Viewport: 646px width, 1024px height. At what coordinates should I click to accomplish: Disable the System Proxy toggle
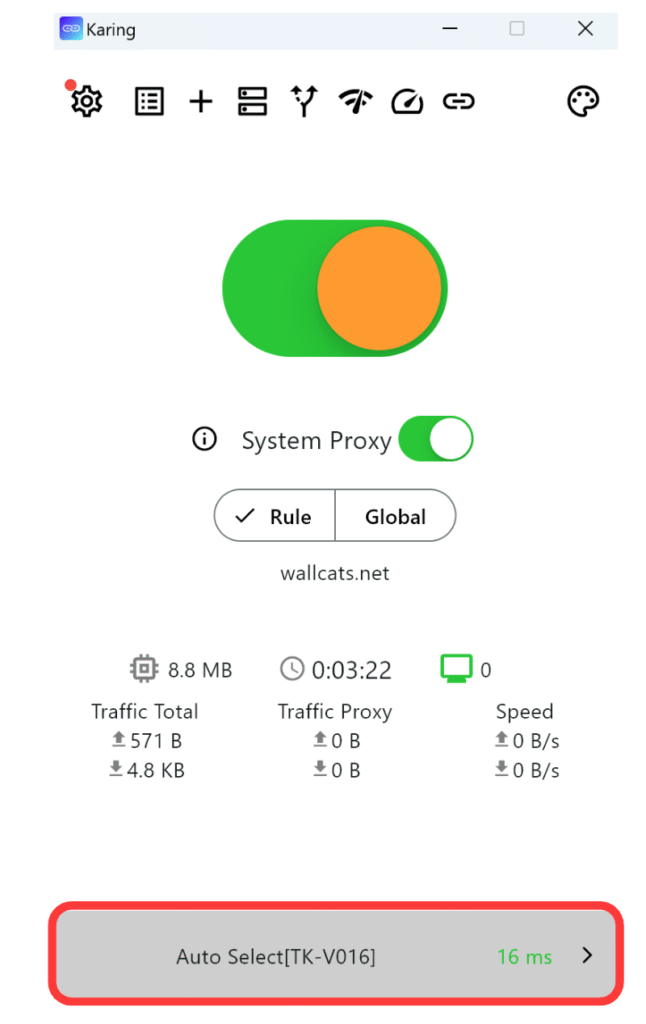point(435,440)
